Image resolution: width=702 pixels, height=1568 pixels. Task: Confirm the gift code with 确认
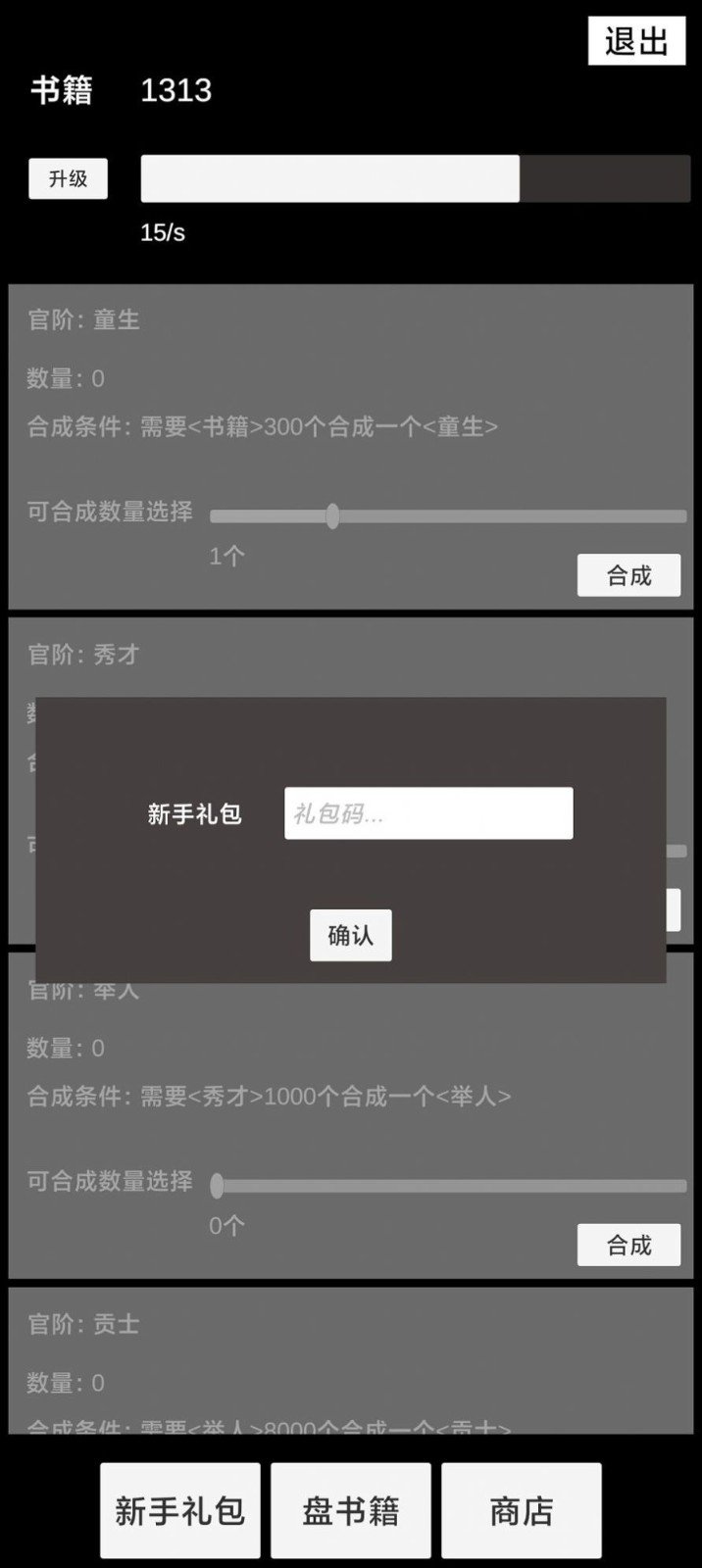coord(350,935)
